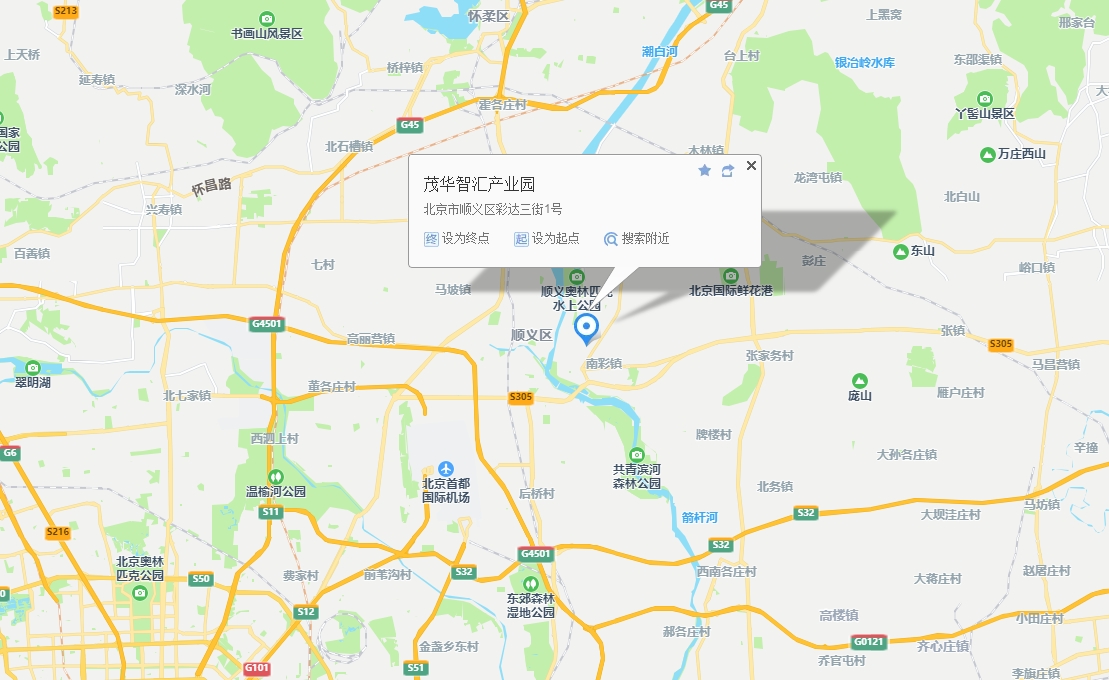Set location as starting point (设为起点)
This screenshot has height=680, width=1109.
547,239
